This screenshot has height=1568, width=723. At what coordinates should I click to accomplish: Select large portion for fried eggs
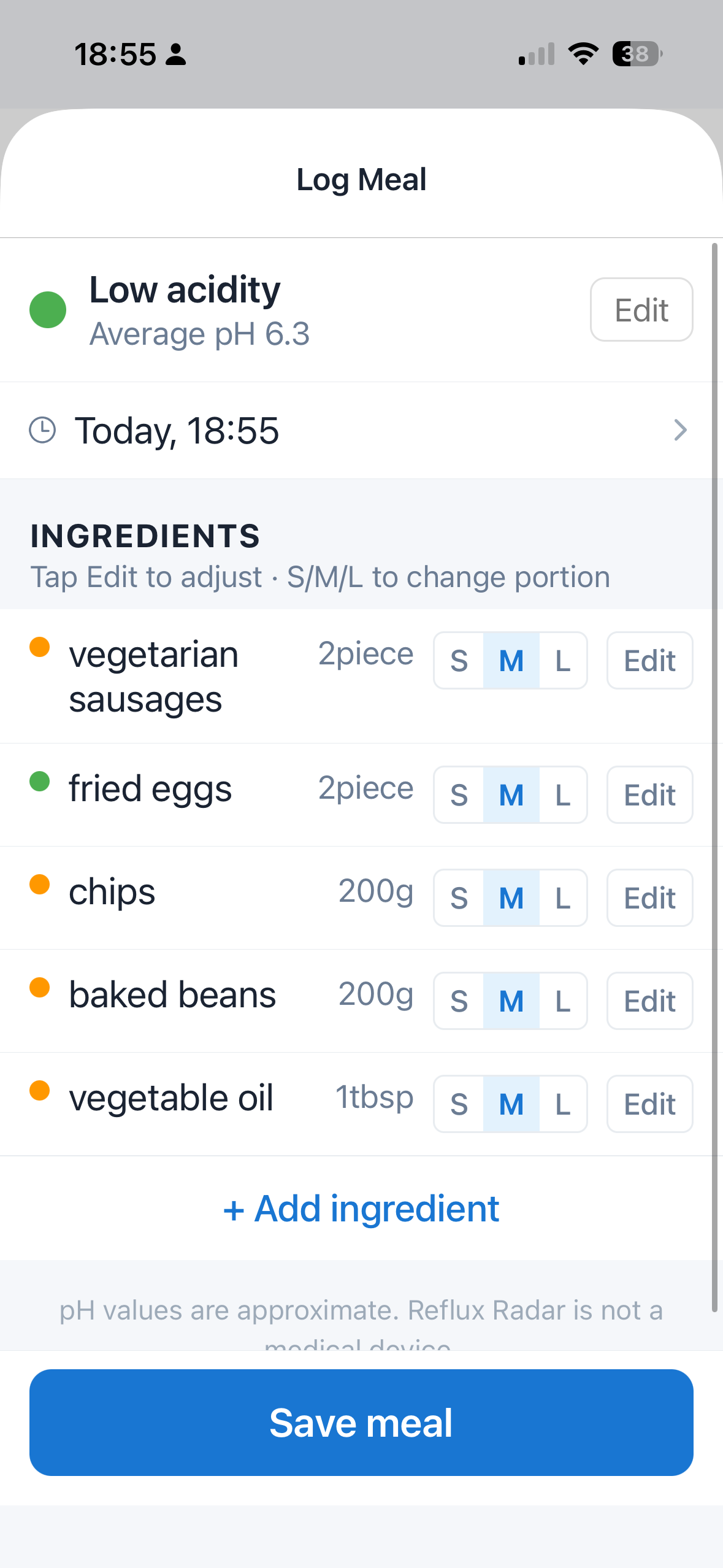[562, 794]
